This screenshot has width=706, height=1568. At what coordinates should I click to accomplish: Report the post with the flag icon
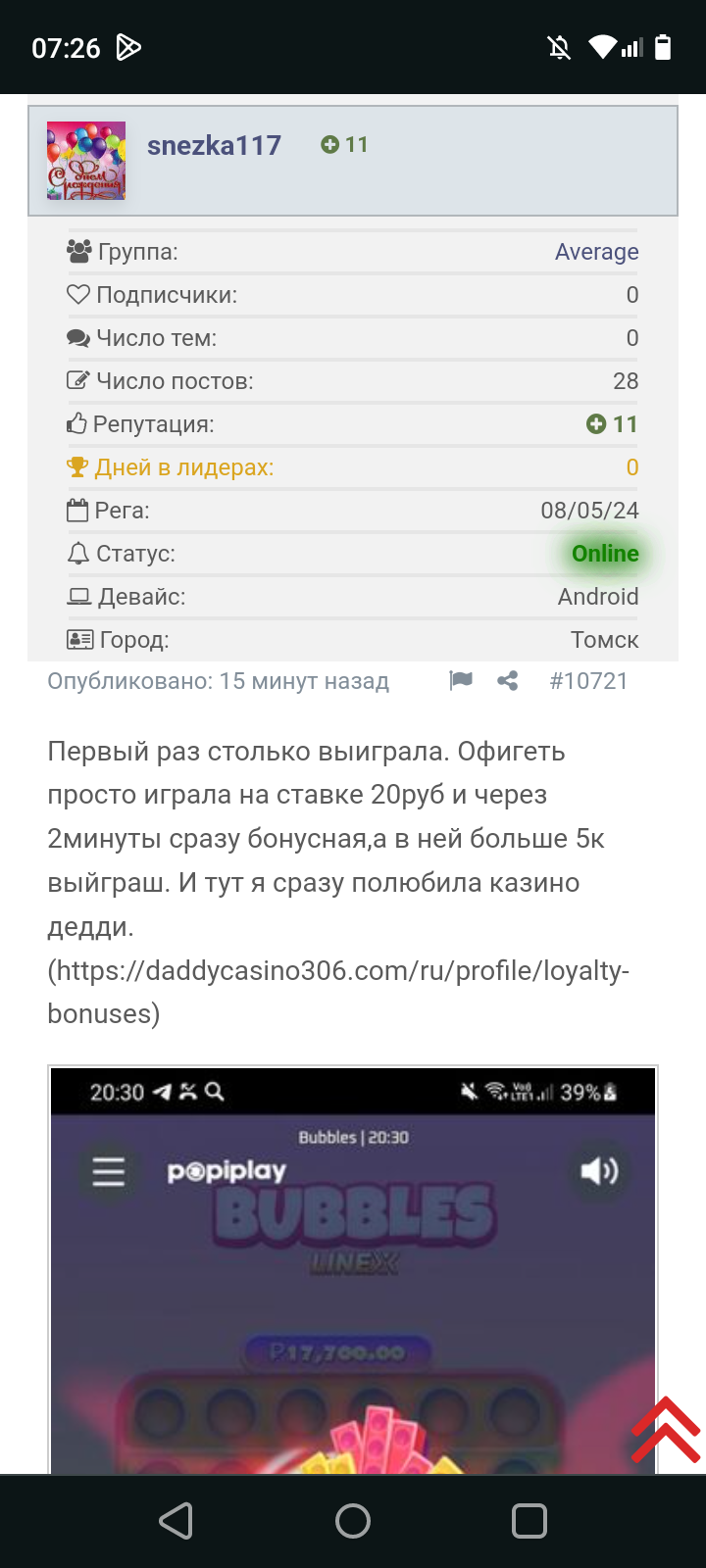(x=461, y=681)
